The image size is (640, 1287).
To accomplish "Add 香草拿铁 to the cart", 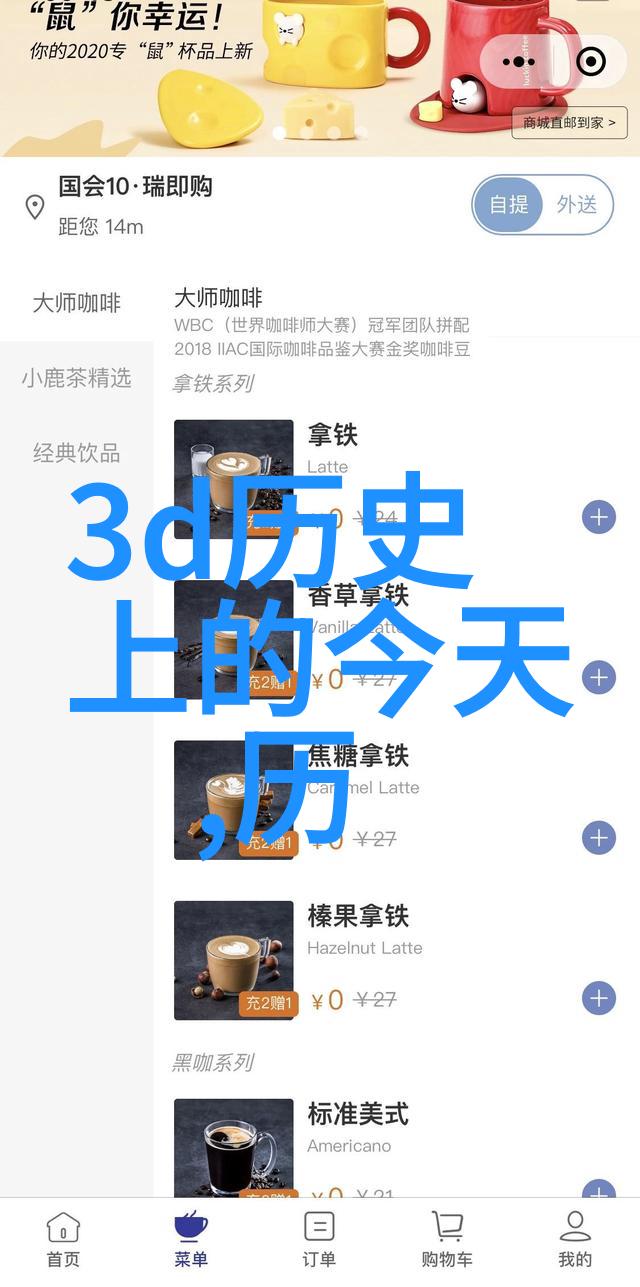I will tap(598, 677).
